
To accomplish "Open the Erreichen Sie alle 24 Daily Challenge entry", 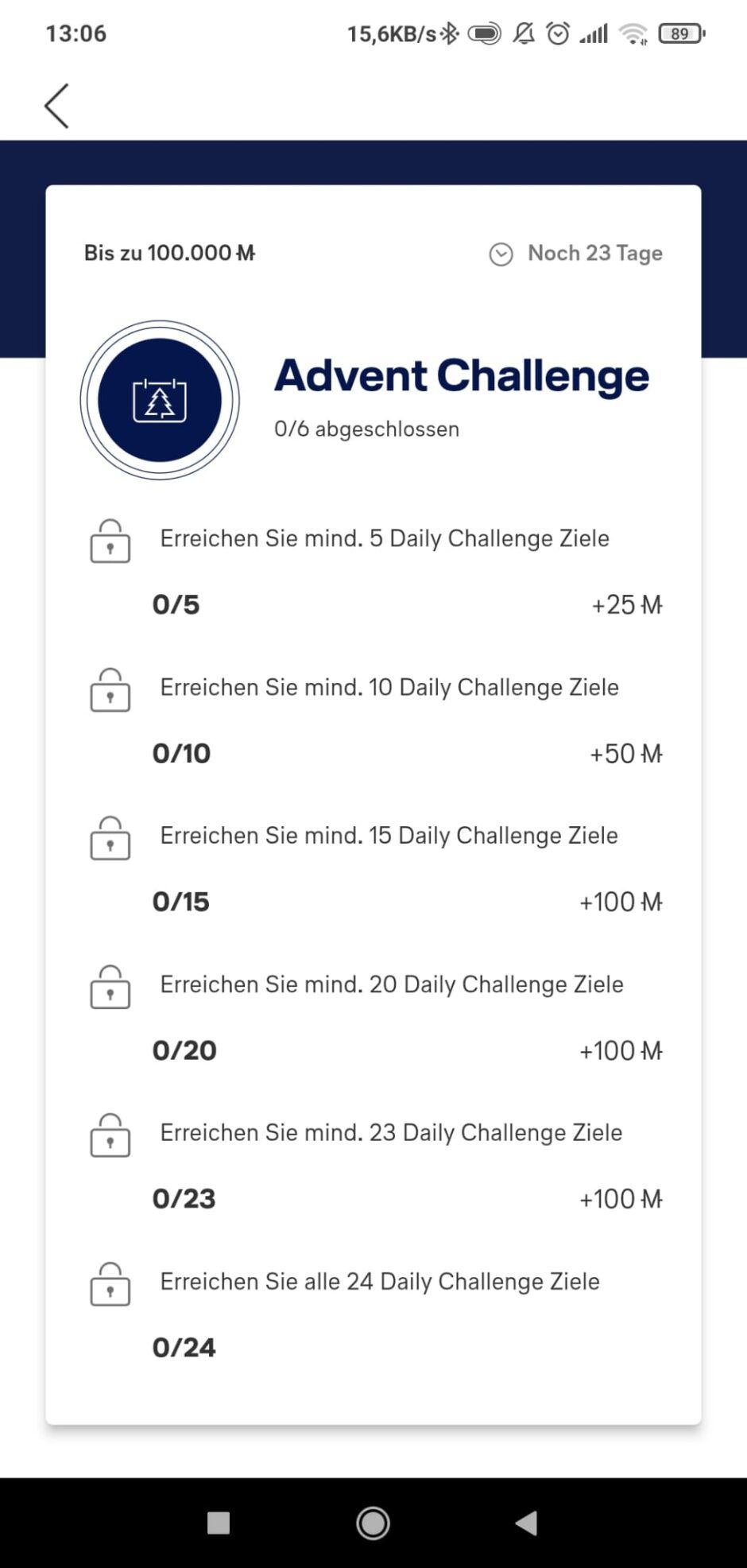I will coord(379,1281).
